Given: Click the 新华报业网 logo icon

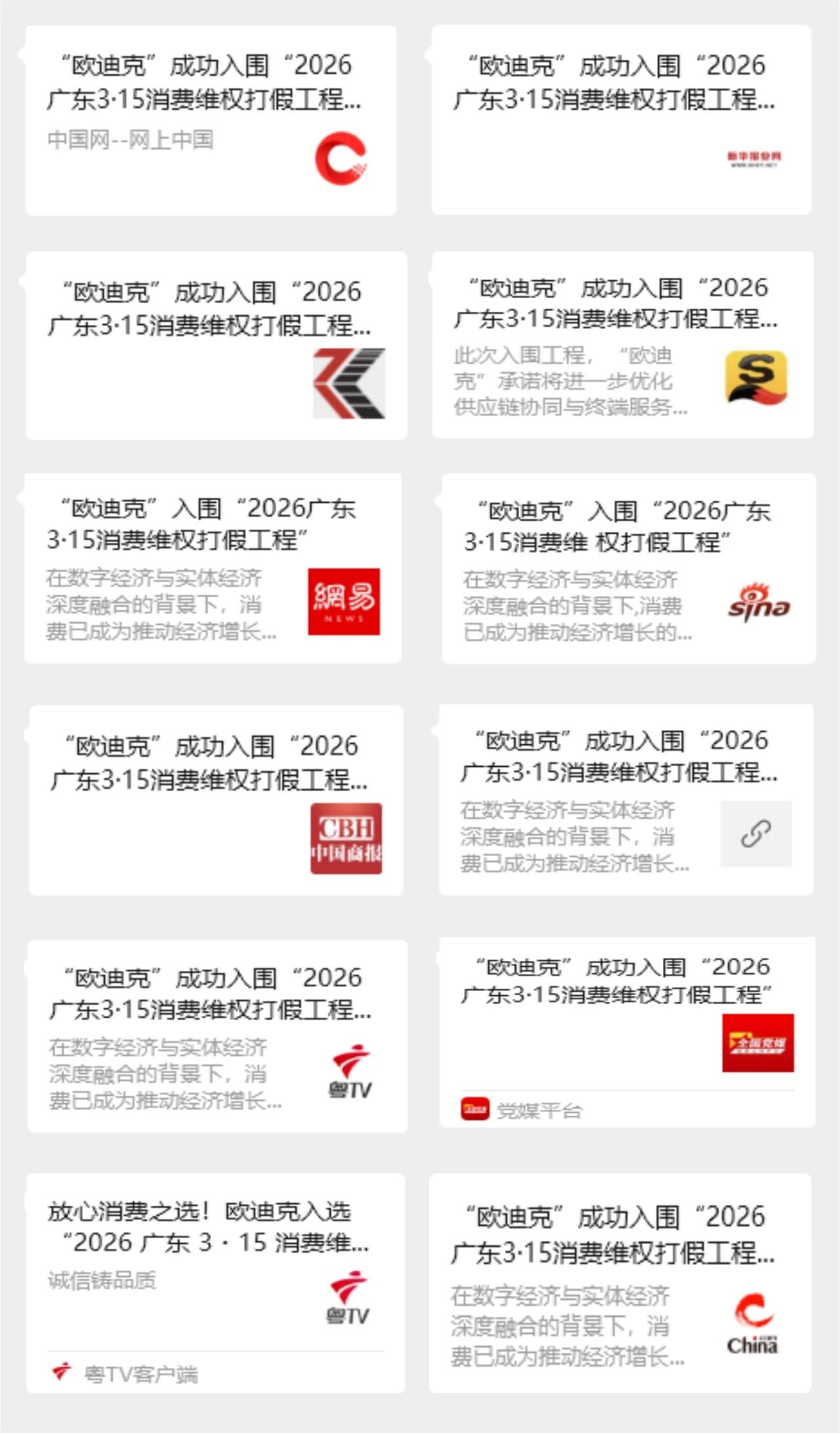Looking at the screenshot, I should 756,158.
